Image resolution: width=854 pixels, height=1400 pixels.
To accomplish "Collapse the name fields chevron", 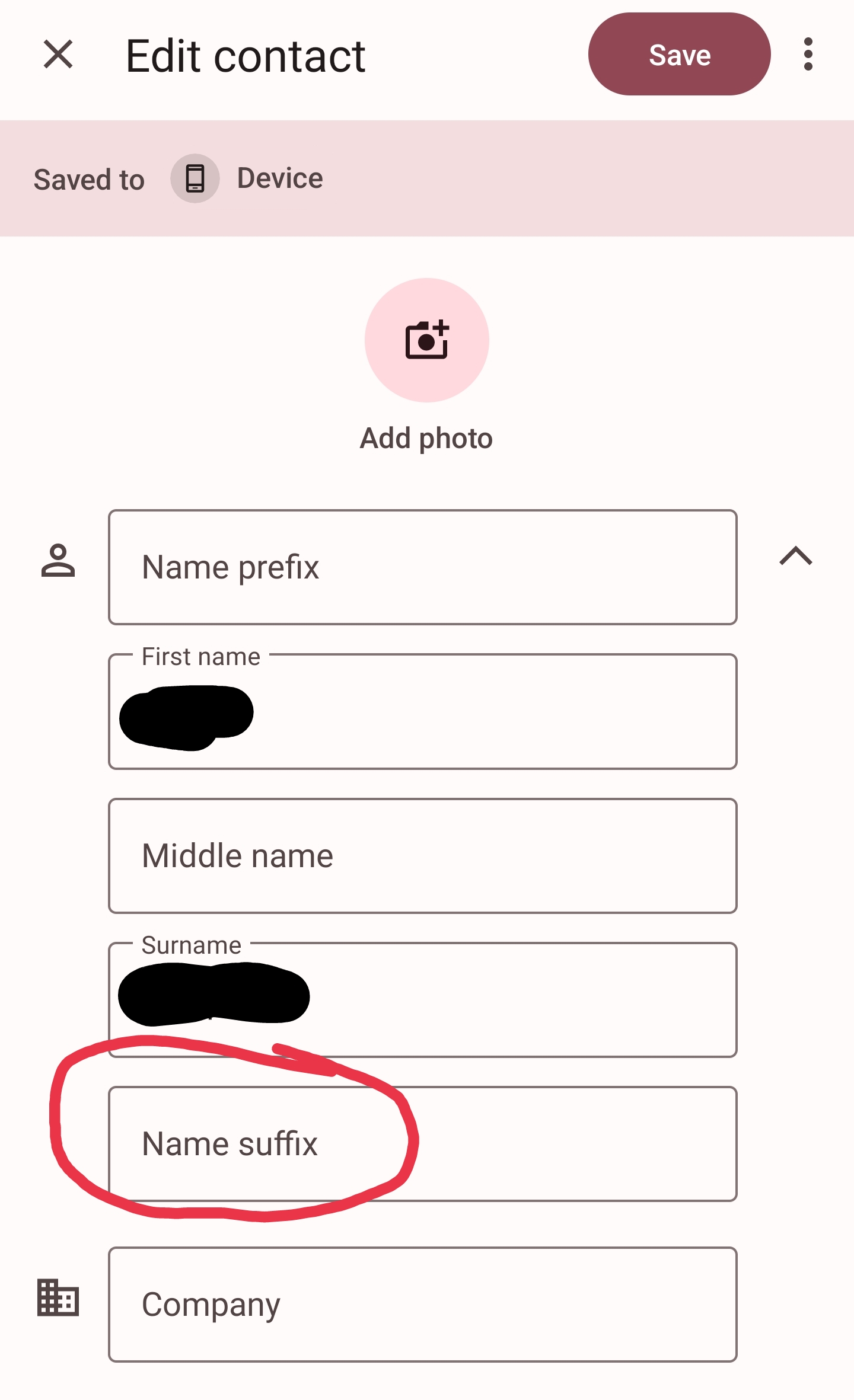I will coord(795,556).
